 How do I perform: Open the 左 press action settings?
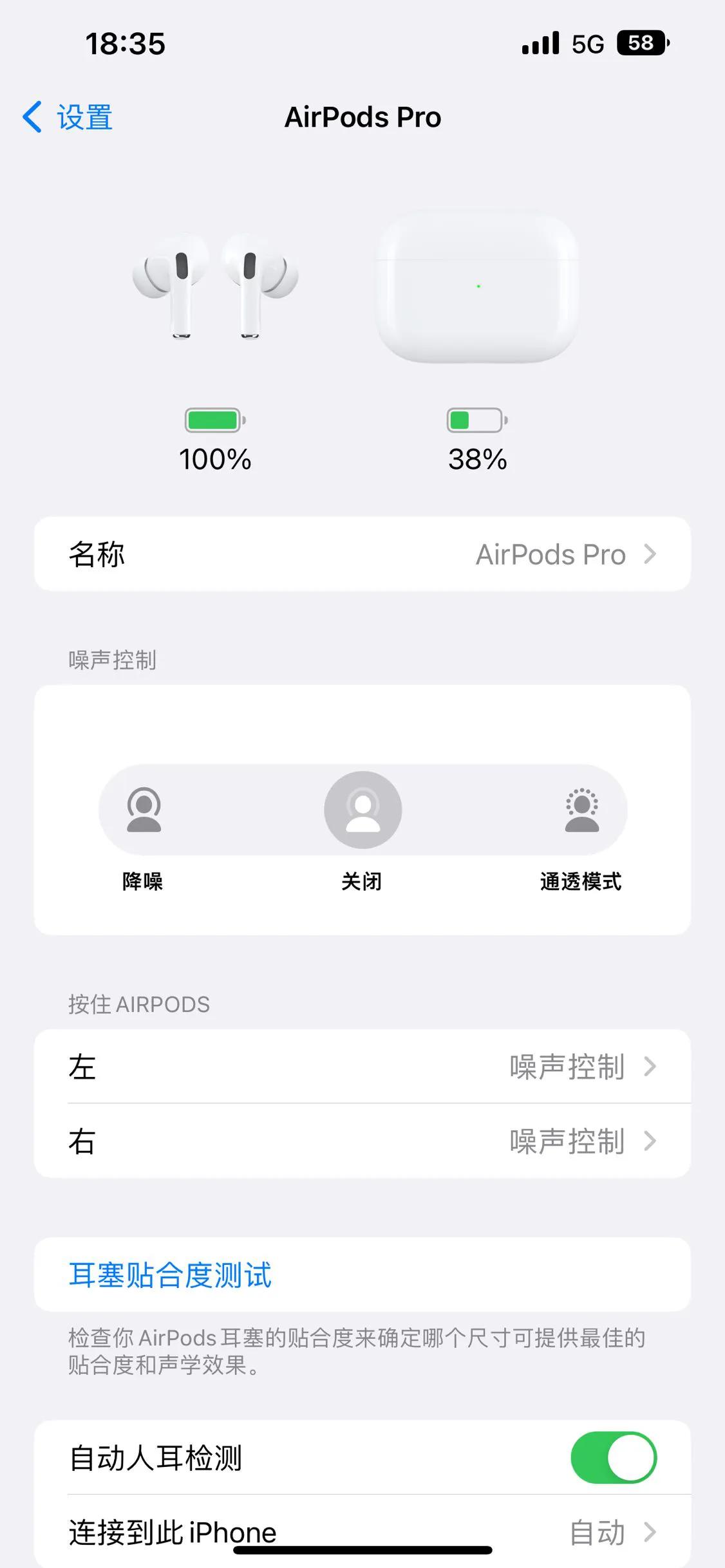tap(362, 1067)
